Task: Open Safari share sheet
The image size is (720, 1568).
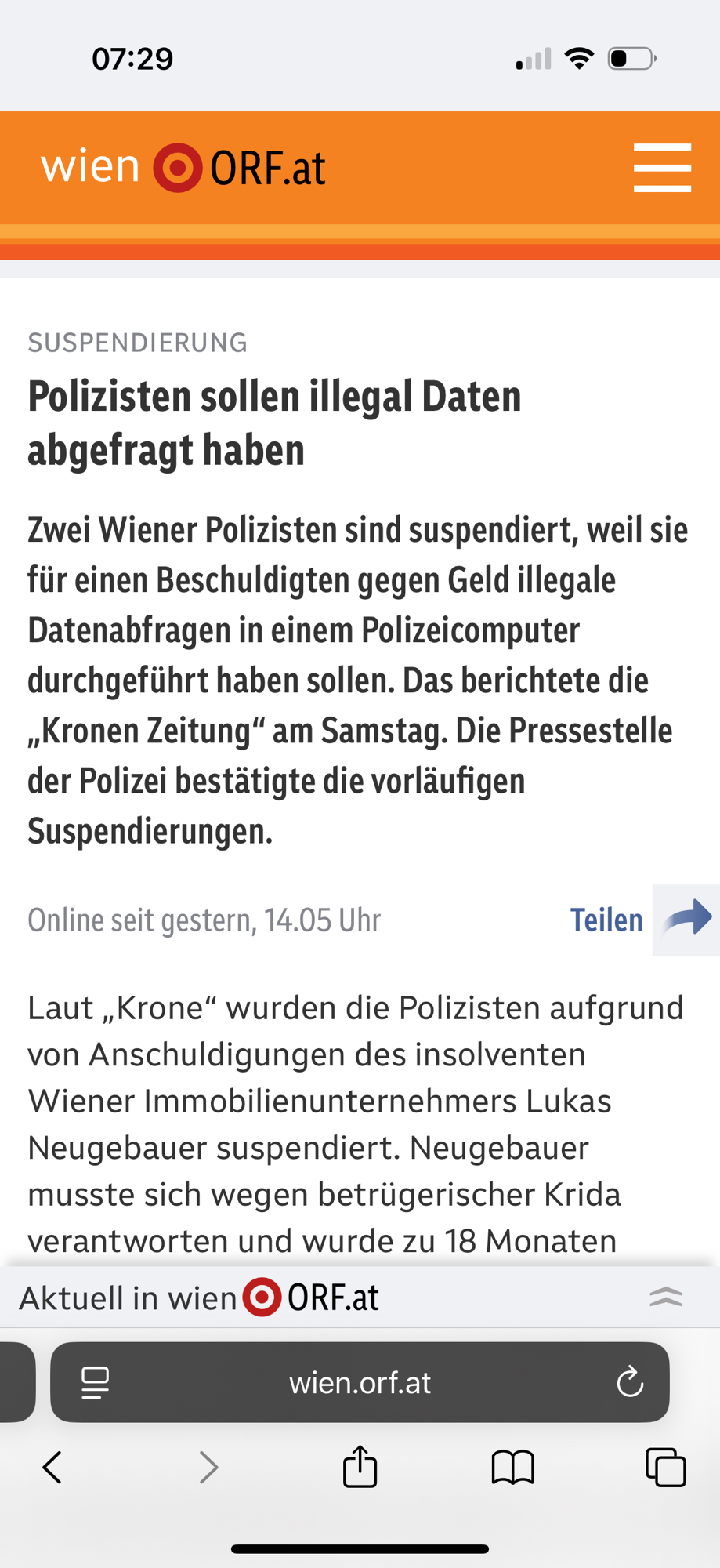Action: (x=360, y=1466)
